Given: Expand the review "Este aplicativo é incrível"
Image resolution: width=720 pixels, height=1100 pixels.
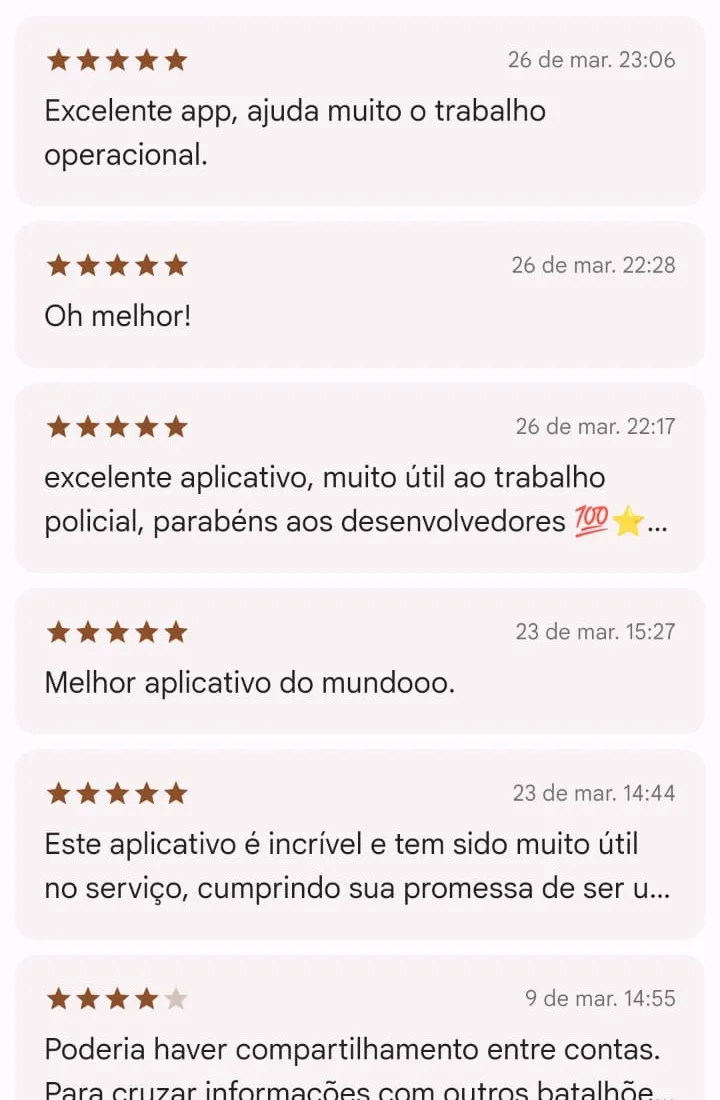Looking at the screenshot, I should 360,845.
